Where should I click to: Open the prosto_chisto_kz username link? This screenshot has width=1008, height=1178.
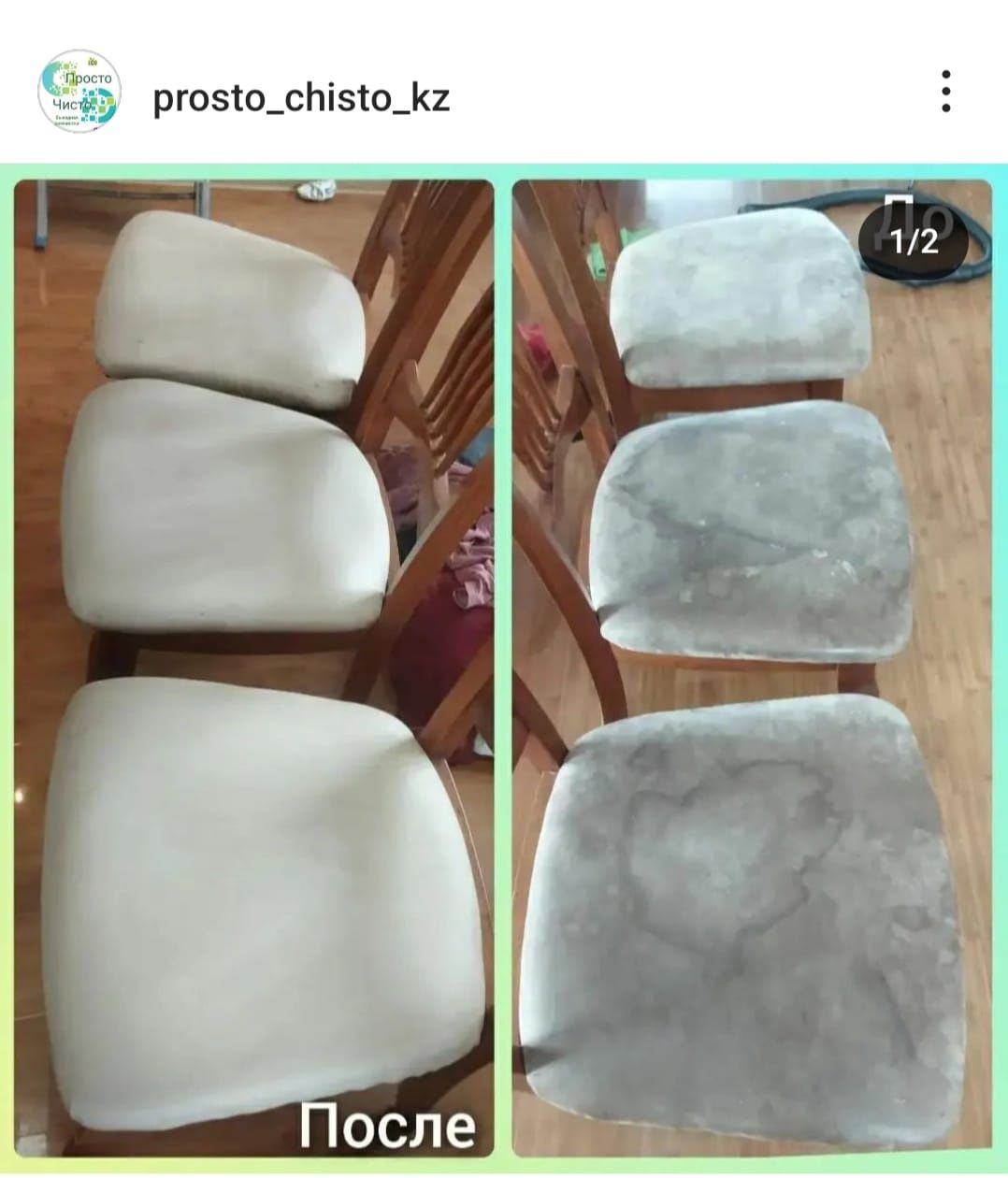pos(301,97)
